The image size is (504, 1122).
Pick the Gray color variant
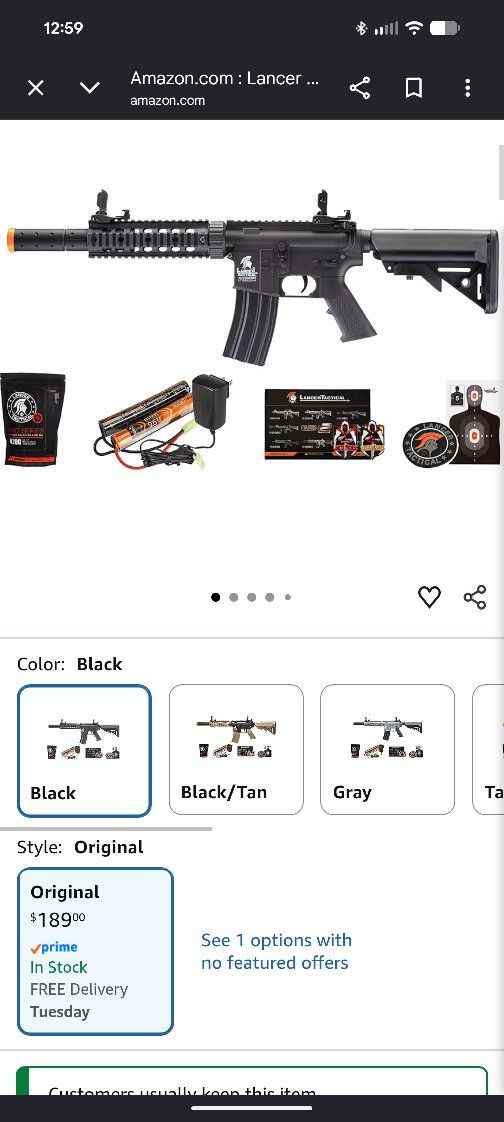pyautogui.click(x=387, y=749)
